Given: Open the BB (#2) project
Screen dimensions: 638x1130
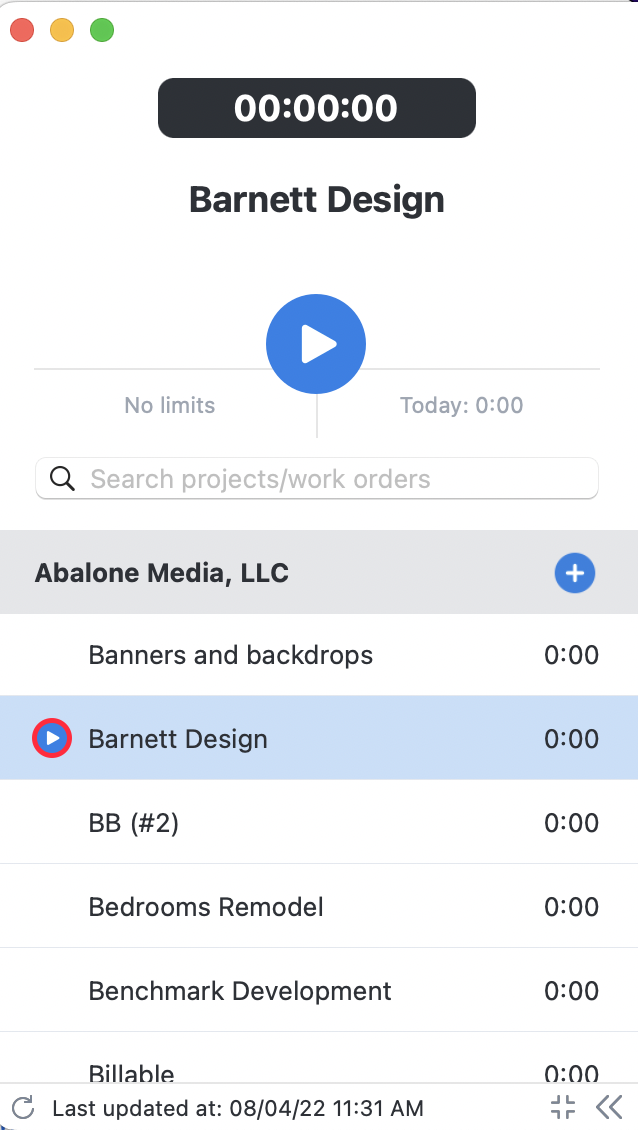Looking at the screenshot, I should coord(319,822).
